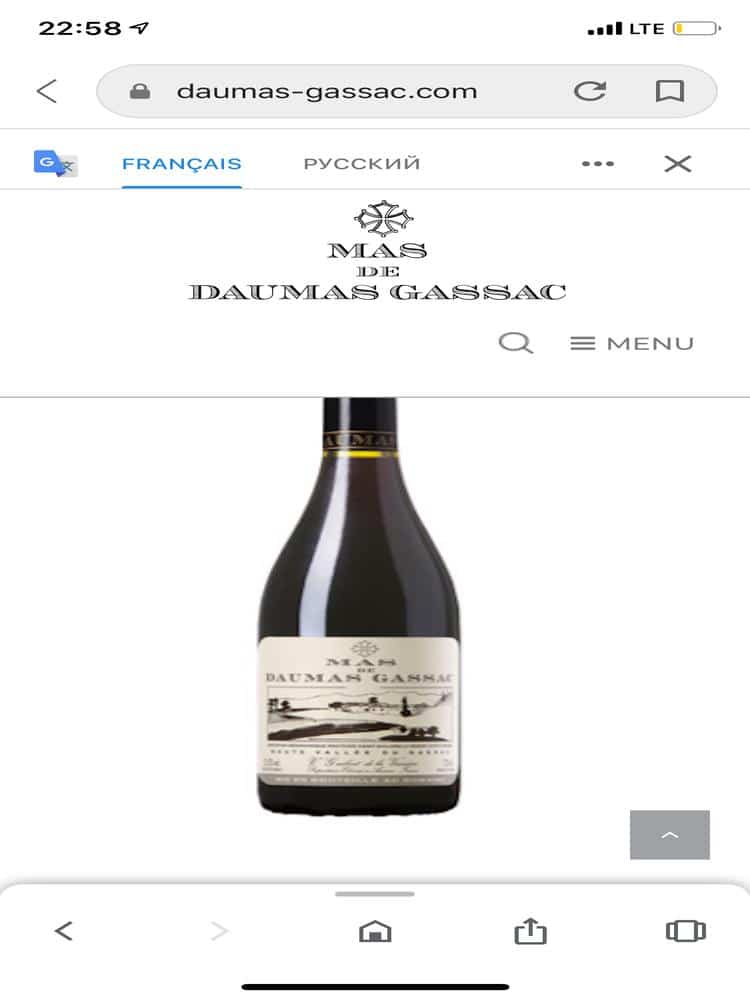Go to browser home page
The image size is (750, 1000).
tap(375, 931)
